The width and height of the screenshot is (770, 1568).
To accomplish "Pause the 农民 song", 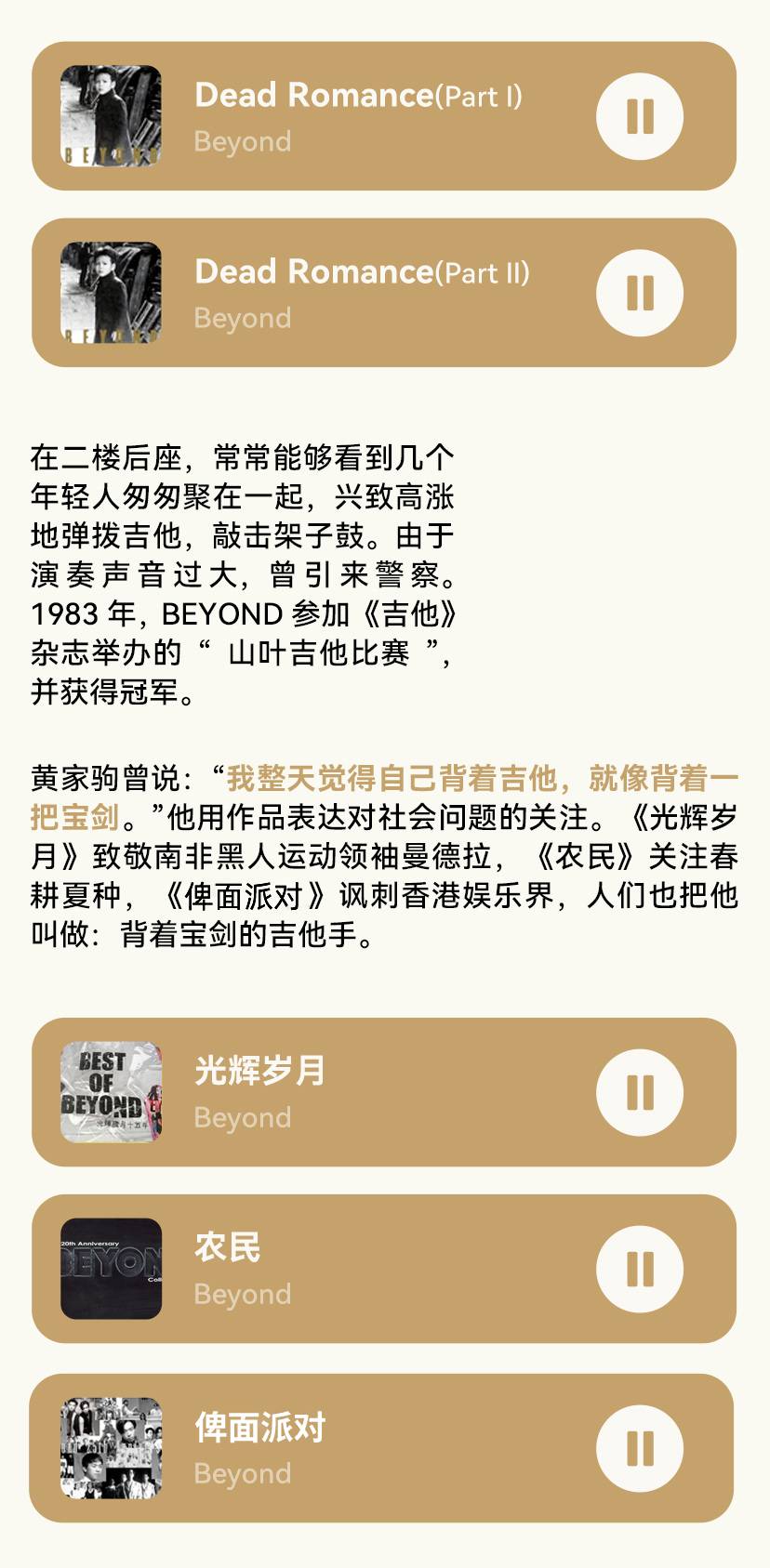I will (x=640, y=1269).
